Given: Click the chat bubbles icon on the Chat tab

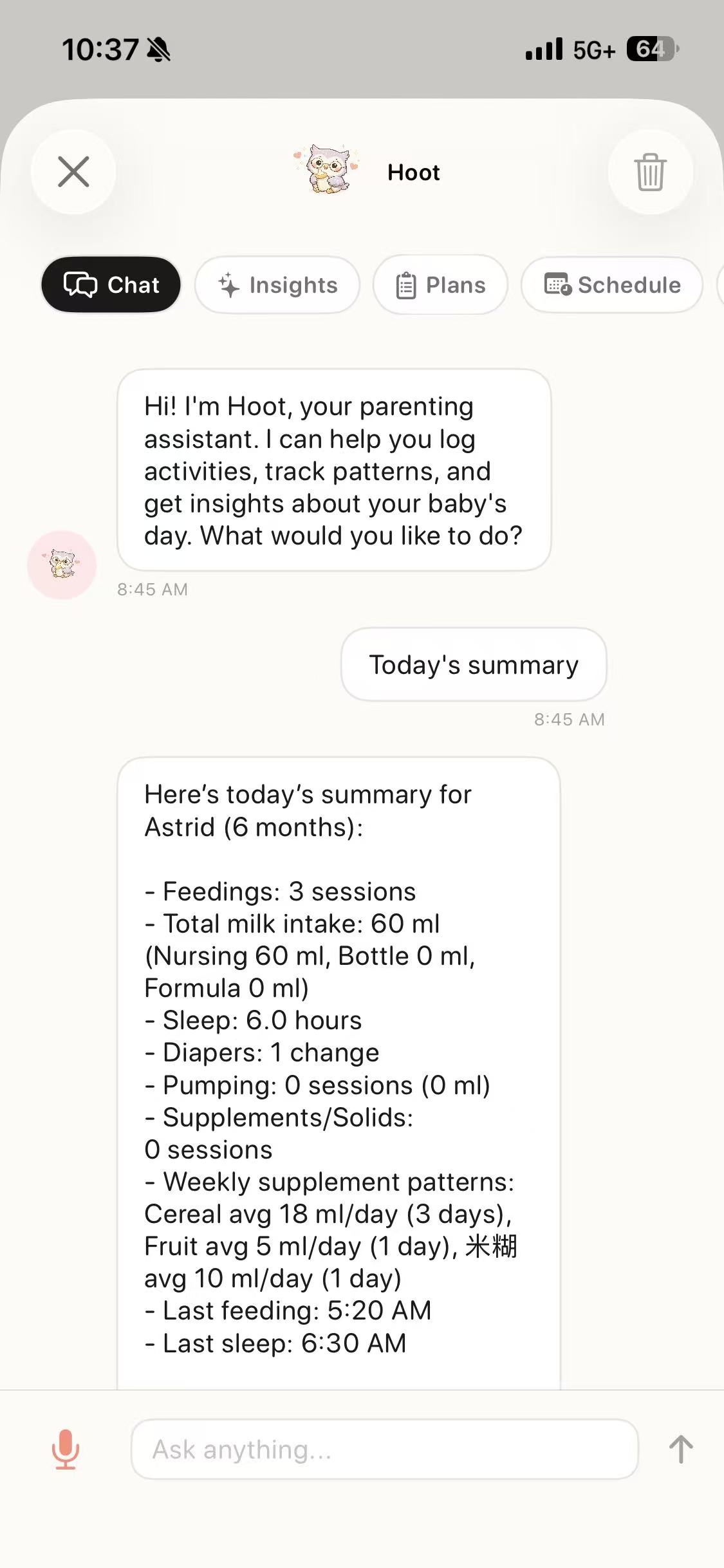Looking at the screenshot, I should pos(79,284).
